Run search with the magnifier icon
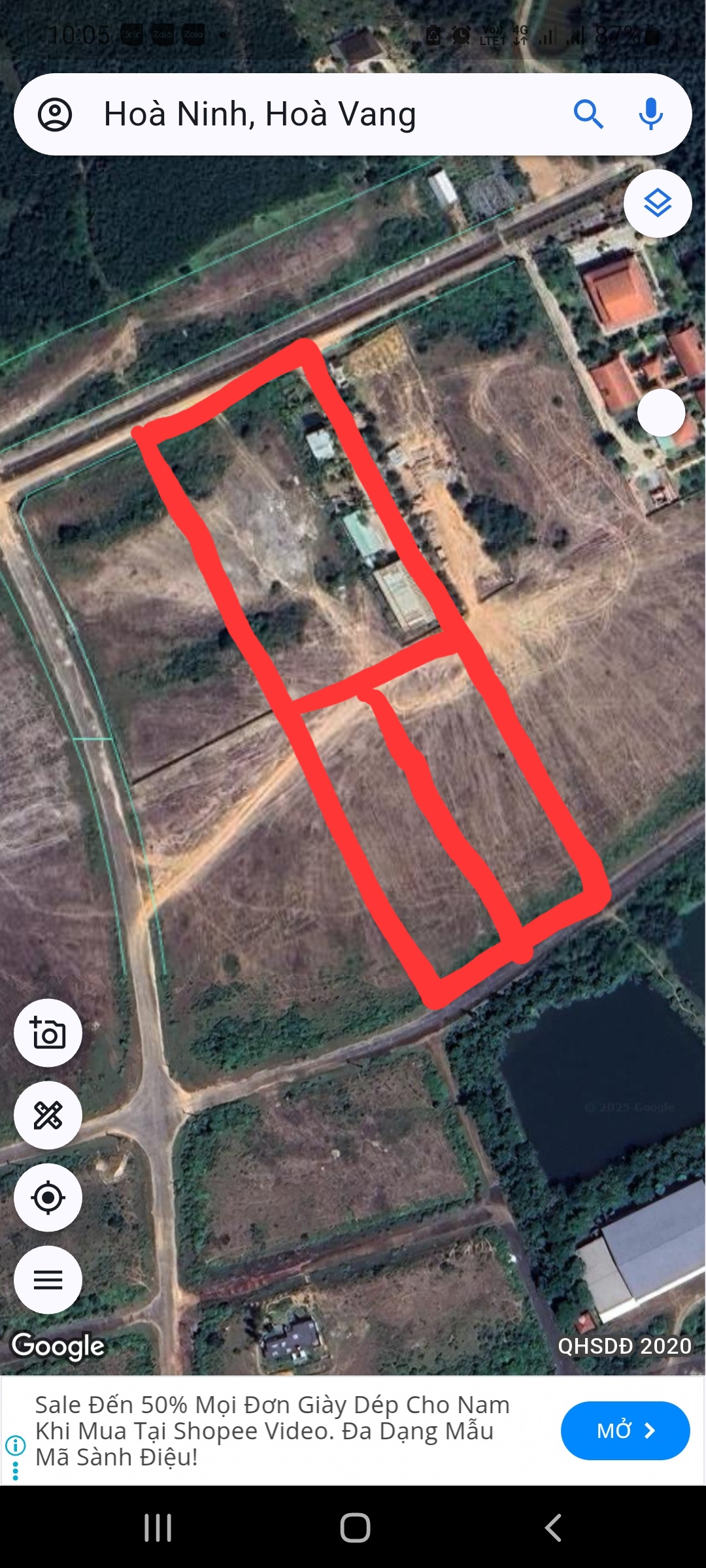Screen dimensions: 706x1568 (x=588, y=115)
